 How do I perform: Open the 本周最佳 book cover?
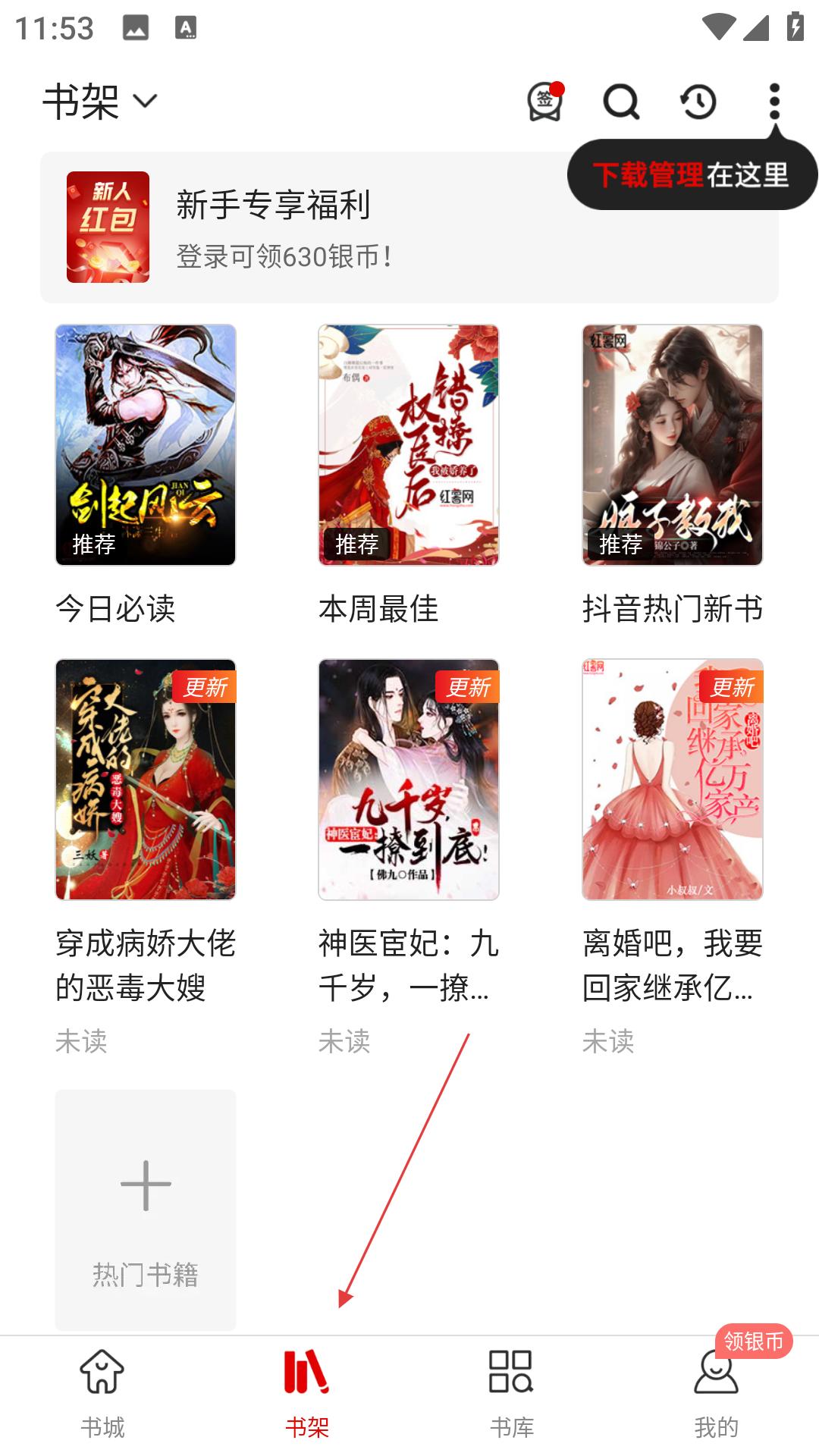409,445
